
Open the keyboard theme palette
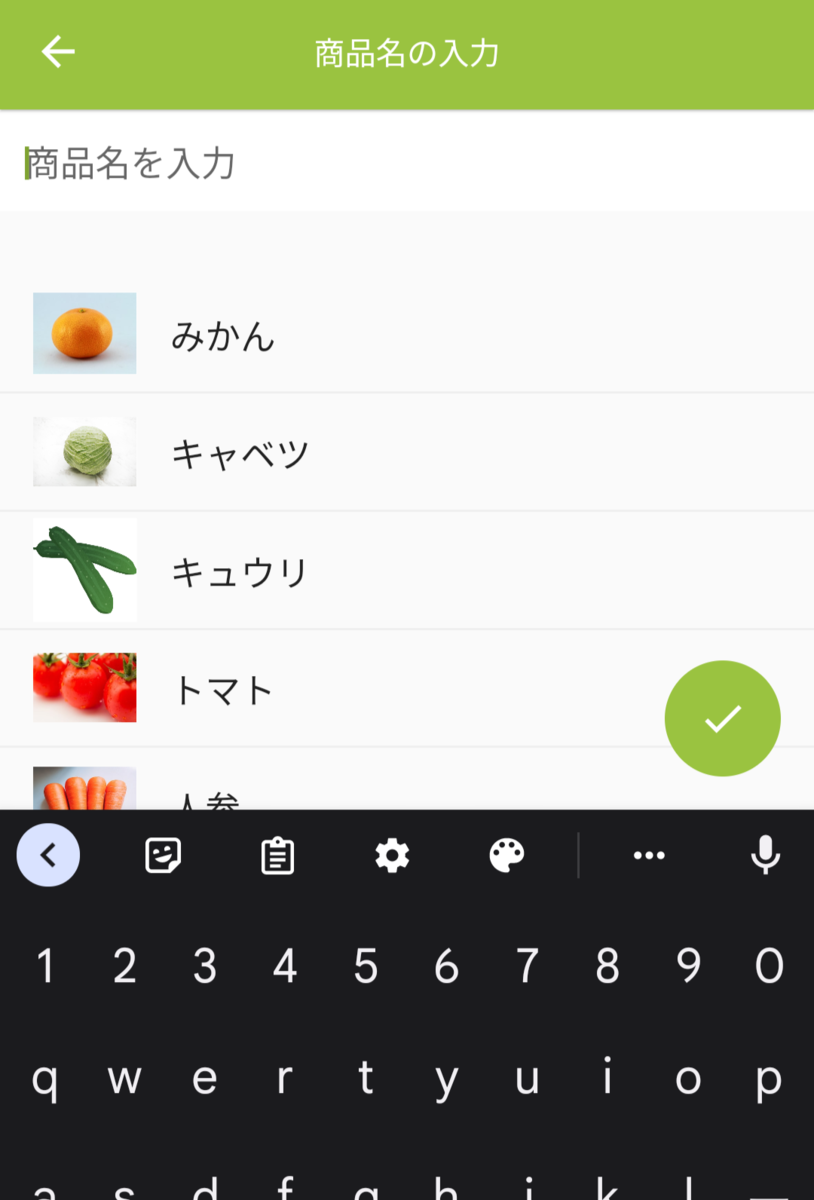point(506,855)
